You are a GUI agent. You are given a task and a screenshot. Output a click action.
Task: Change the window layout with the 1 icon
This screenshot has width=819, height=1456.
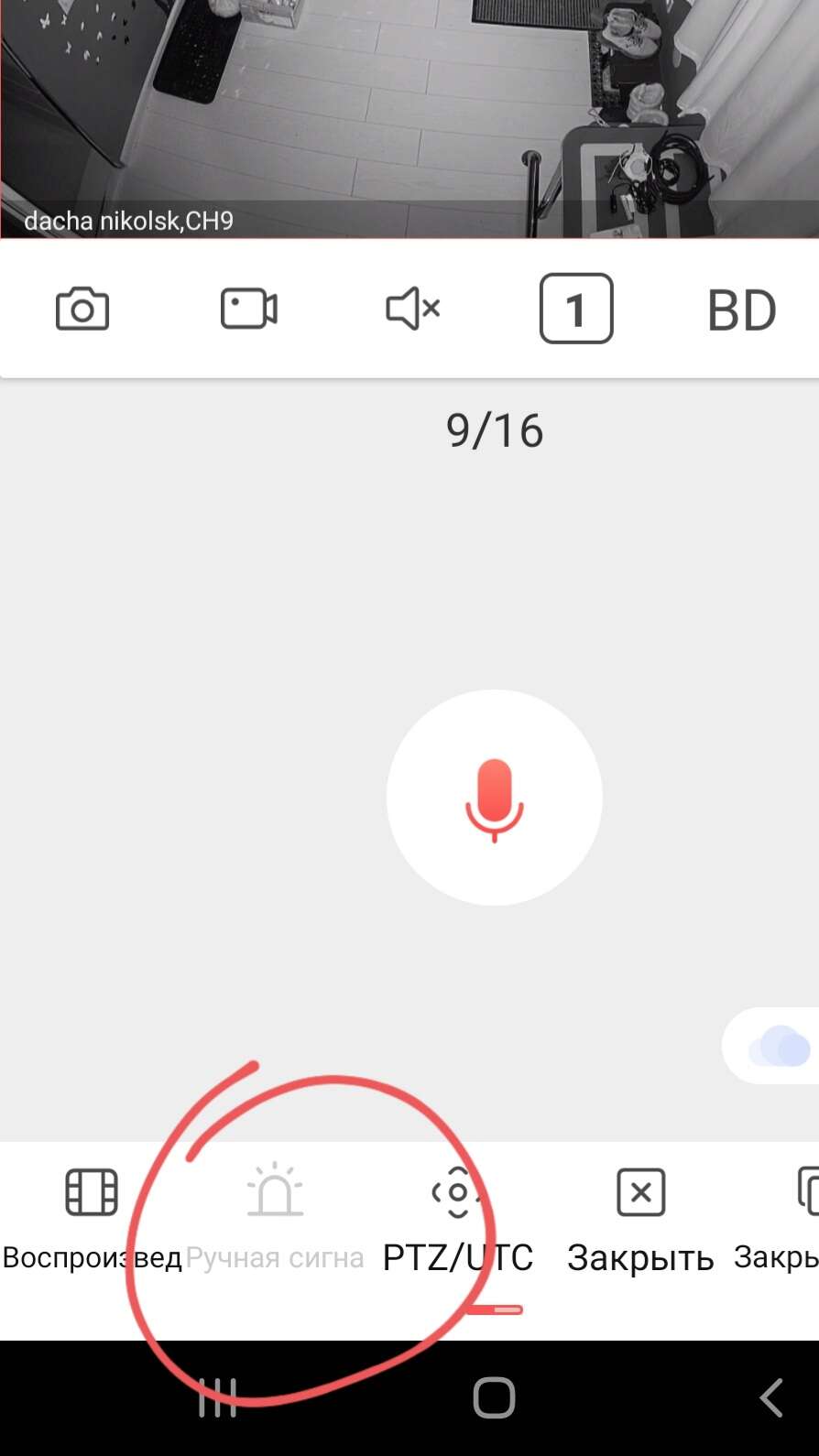pyautogui.click(x=576, y=309)
